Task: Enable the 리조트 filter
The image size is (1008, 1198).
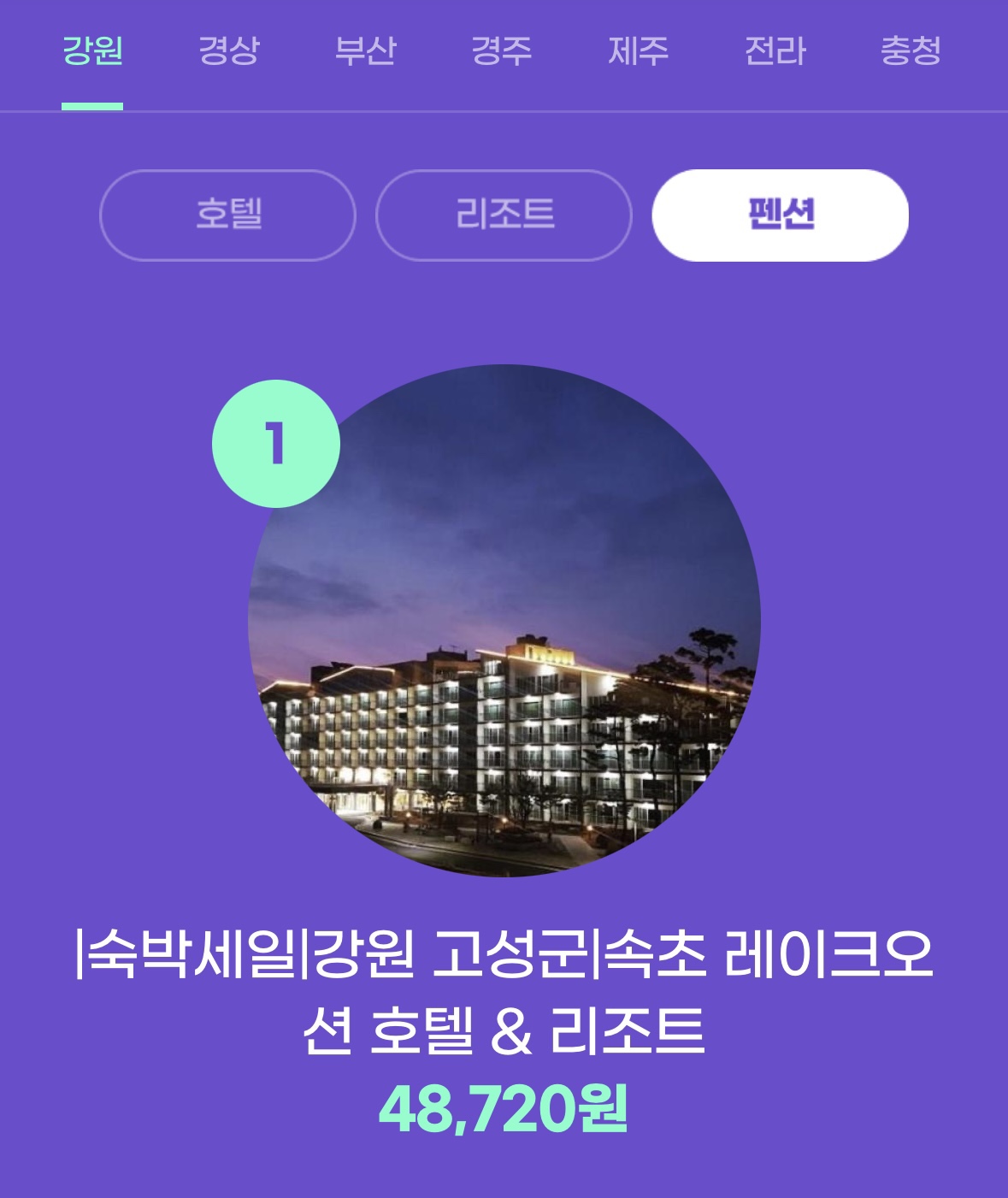Action: pyautogui.click(x=504, y=215)
